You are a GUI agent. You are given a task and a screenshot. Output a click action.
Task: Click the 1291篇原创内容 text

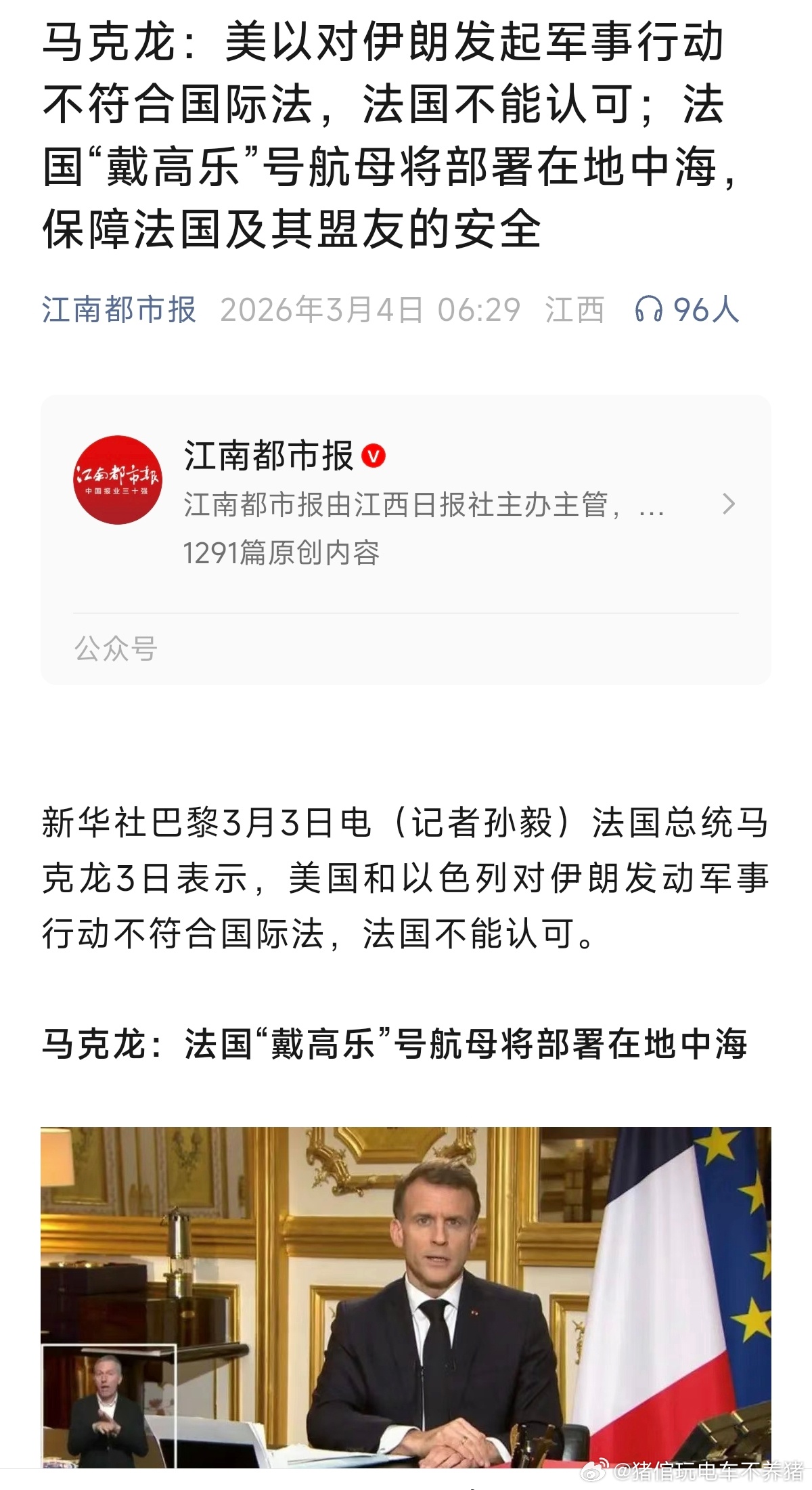[283, 552]
